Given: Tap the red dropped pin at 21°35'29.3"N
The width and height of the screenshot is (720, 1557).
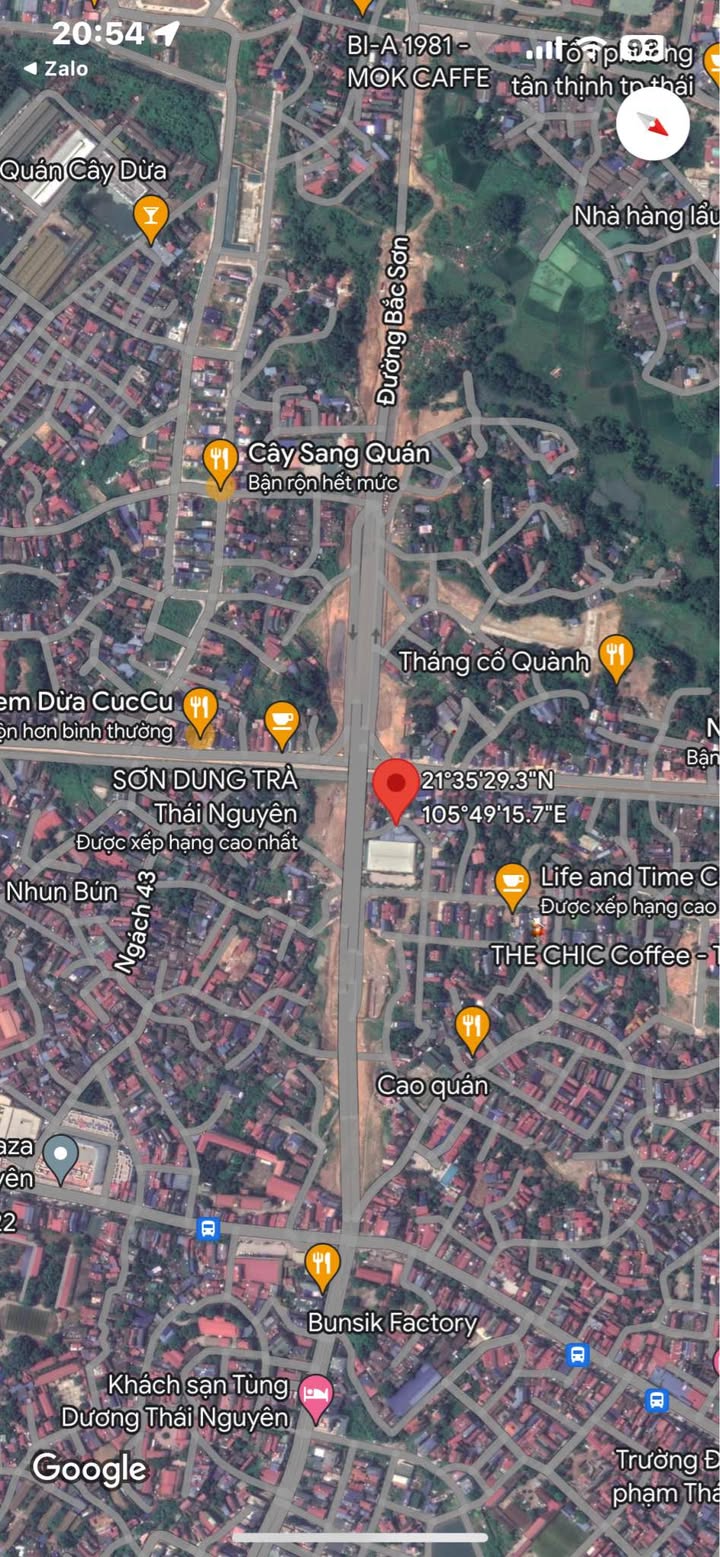Looking at the screenshot, I should click(x=395, y=789).
